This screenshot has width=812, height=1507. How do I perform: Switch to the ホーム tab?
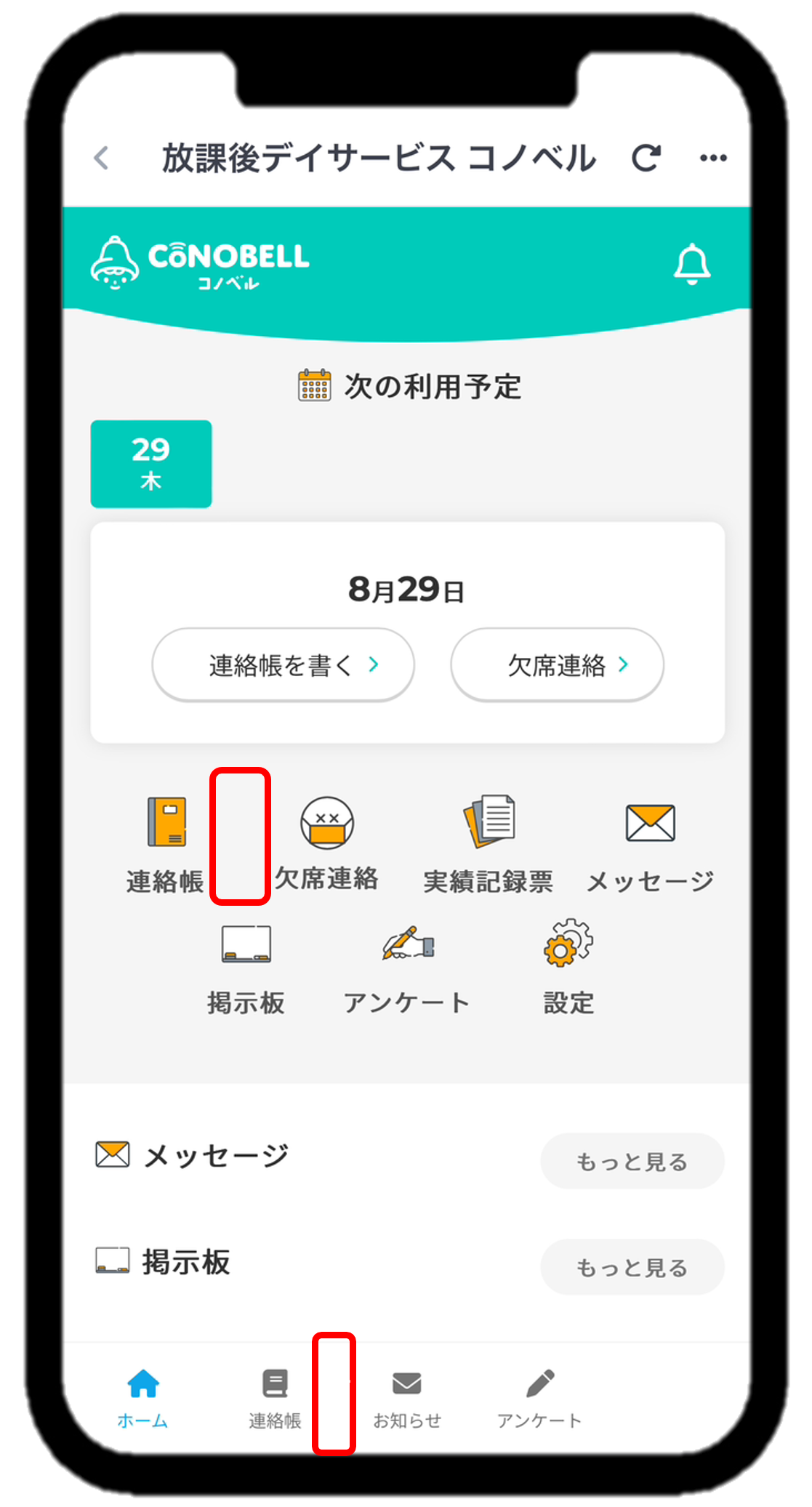point(143,1398)
